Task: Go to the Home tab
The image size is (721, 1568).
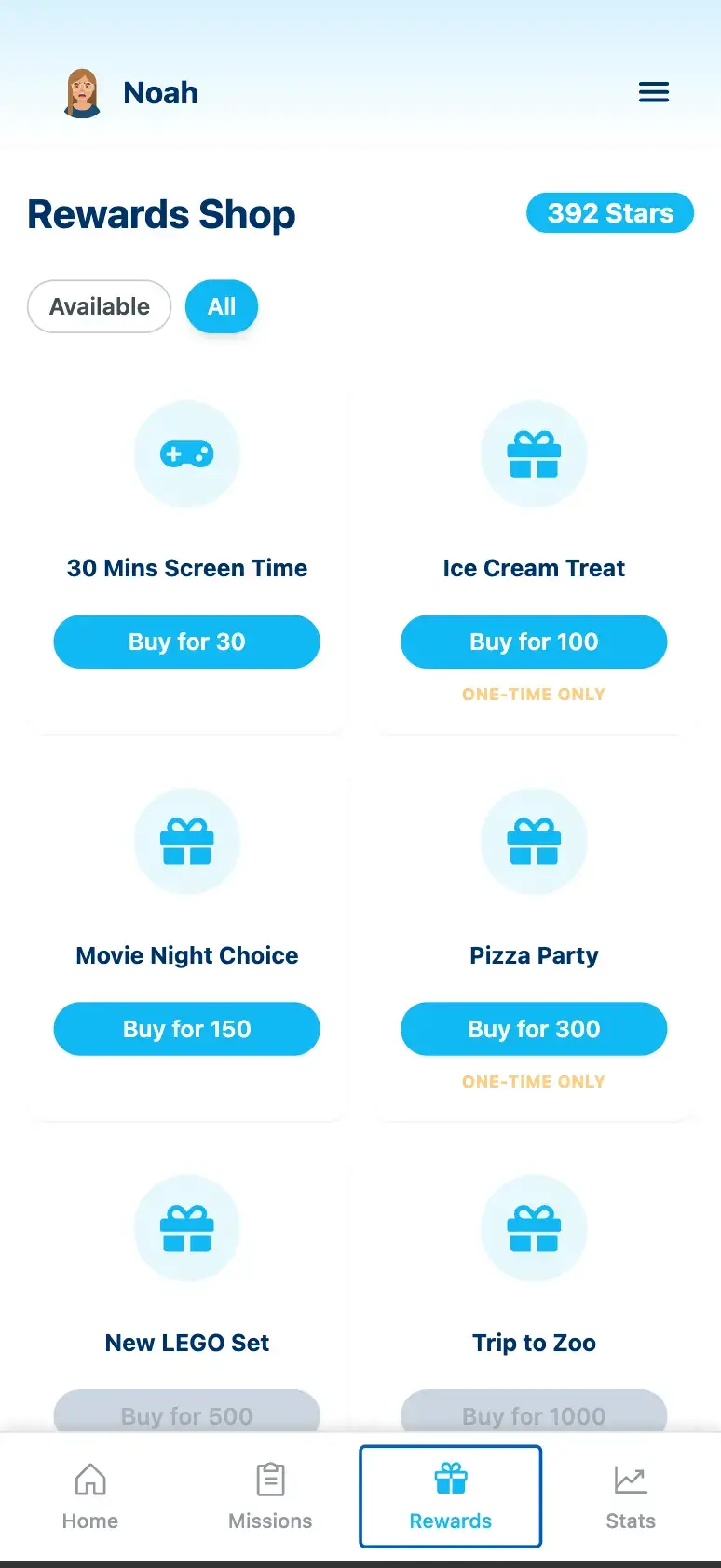Action: click(x=90, y=1495)
